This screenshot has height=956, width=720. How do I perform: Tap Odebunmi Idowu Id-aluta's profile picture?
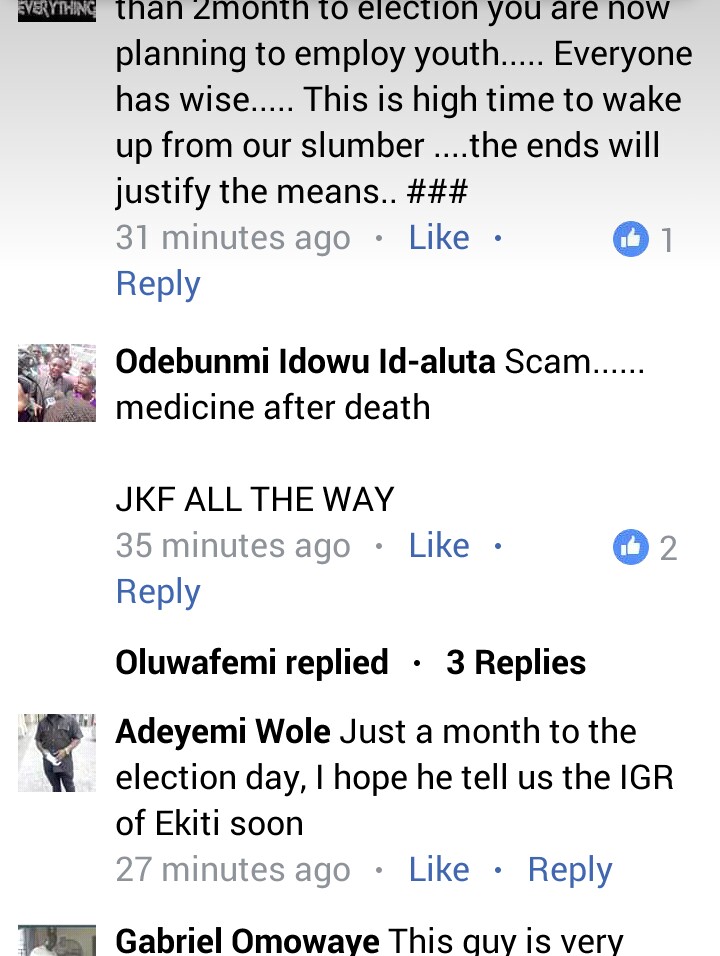pyautogui.click(x=57, y=383)
